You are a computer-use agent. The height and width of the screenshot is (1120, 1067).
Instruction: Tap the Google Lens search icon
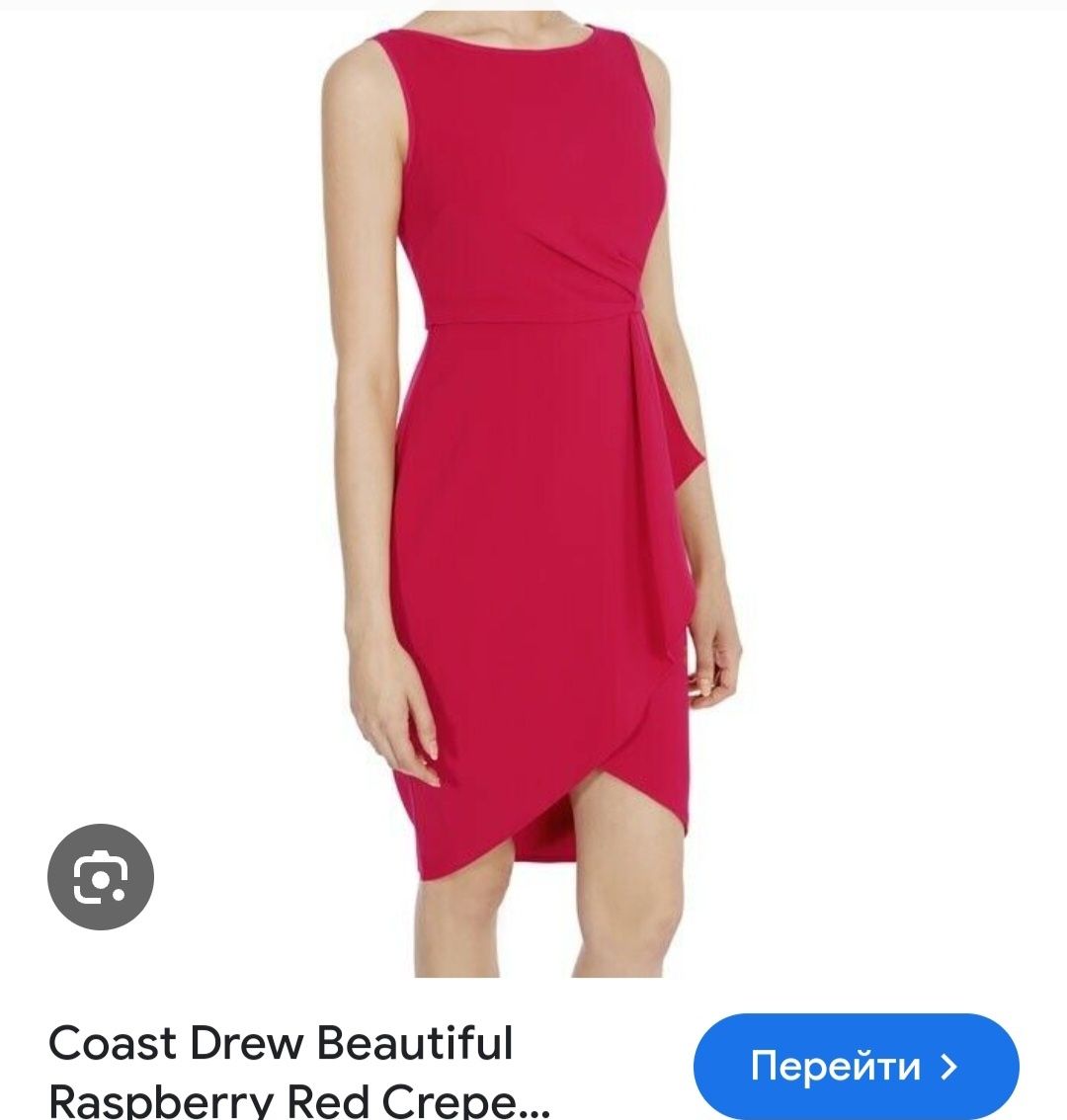[101, 877]
